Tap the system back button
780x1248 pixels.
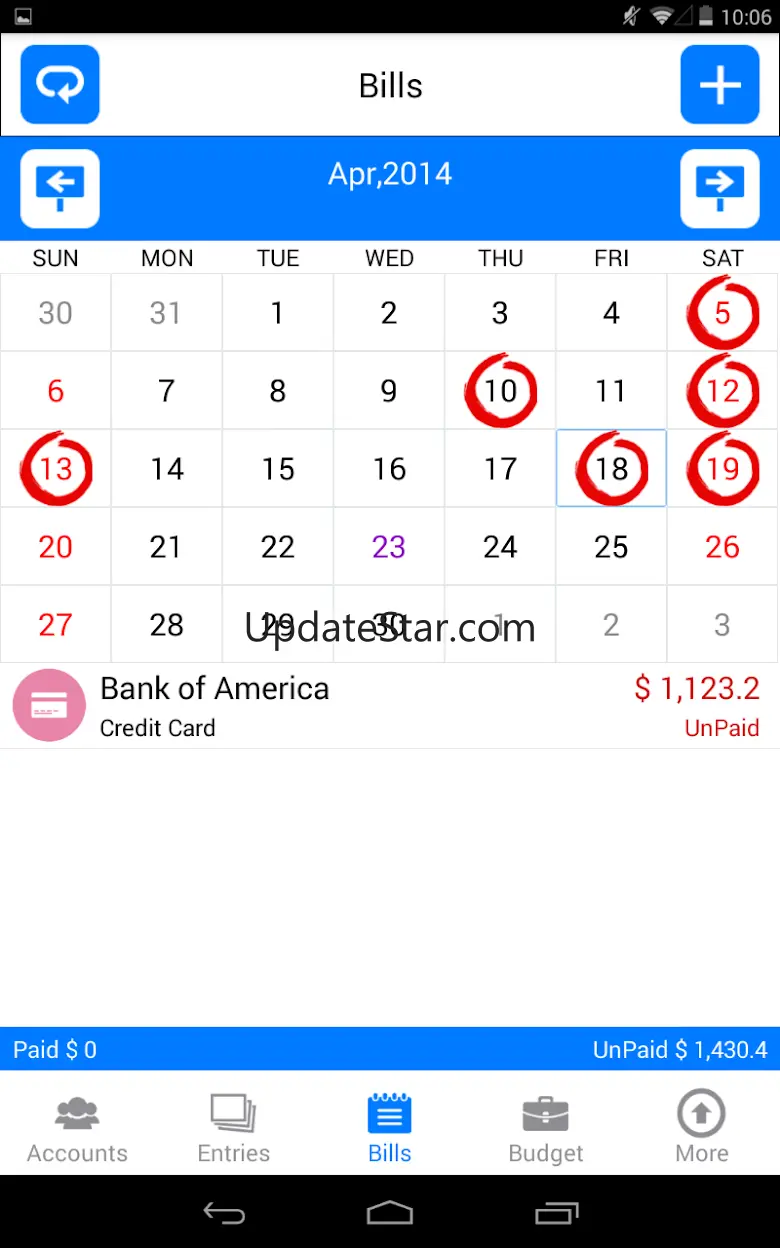(224, 1213)
